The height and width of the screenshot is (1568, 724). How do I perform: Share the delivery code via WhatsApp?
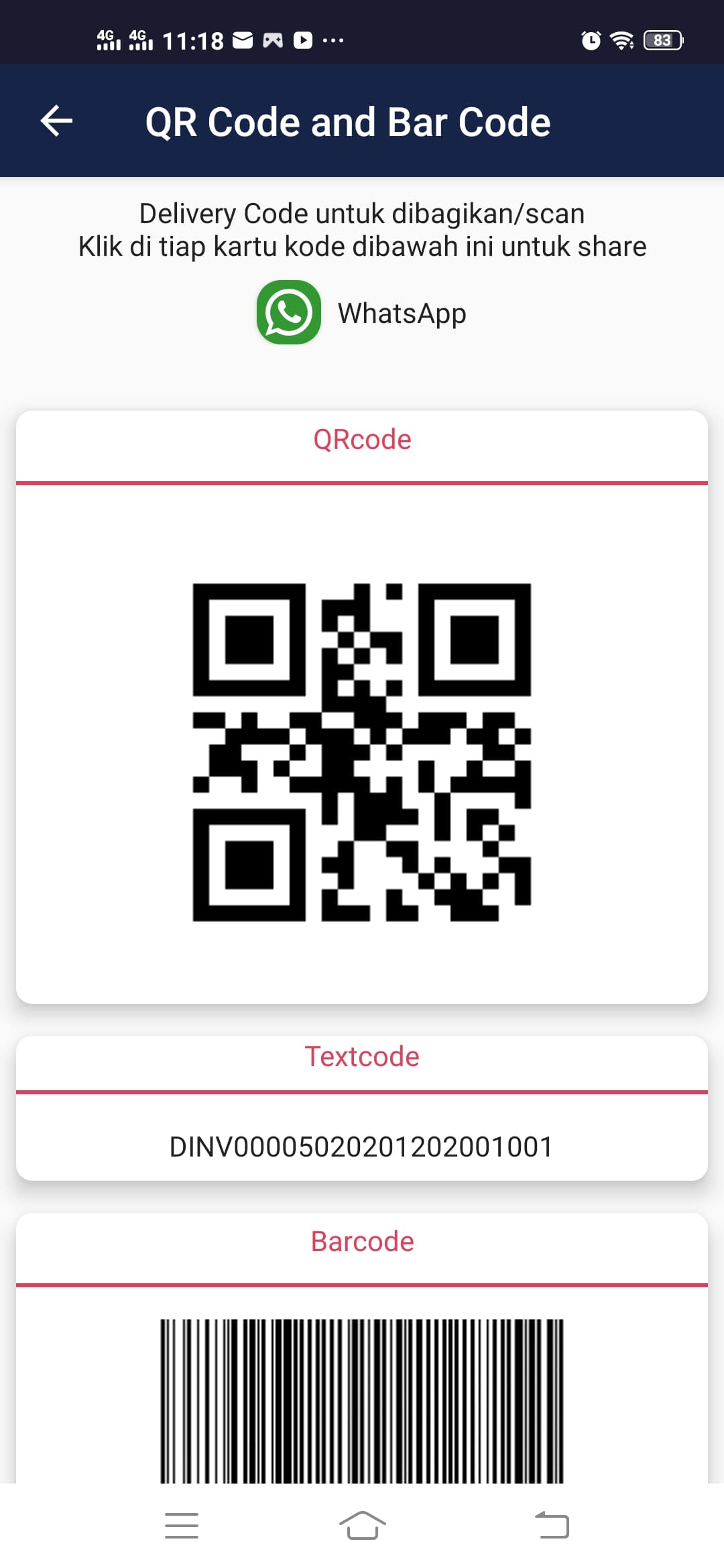[x=361, y=312]
